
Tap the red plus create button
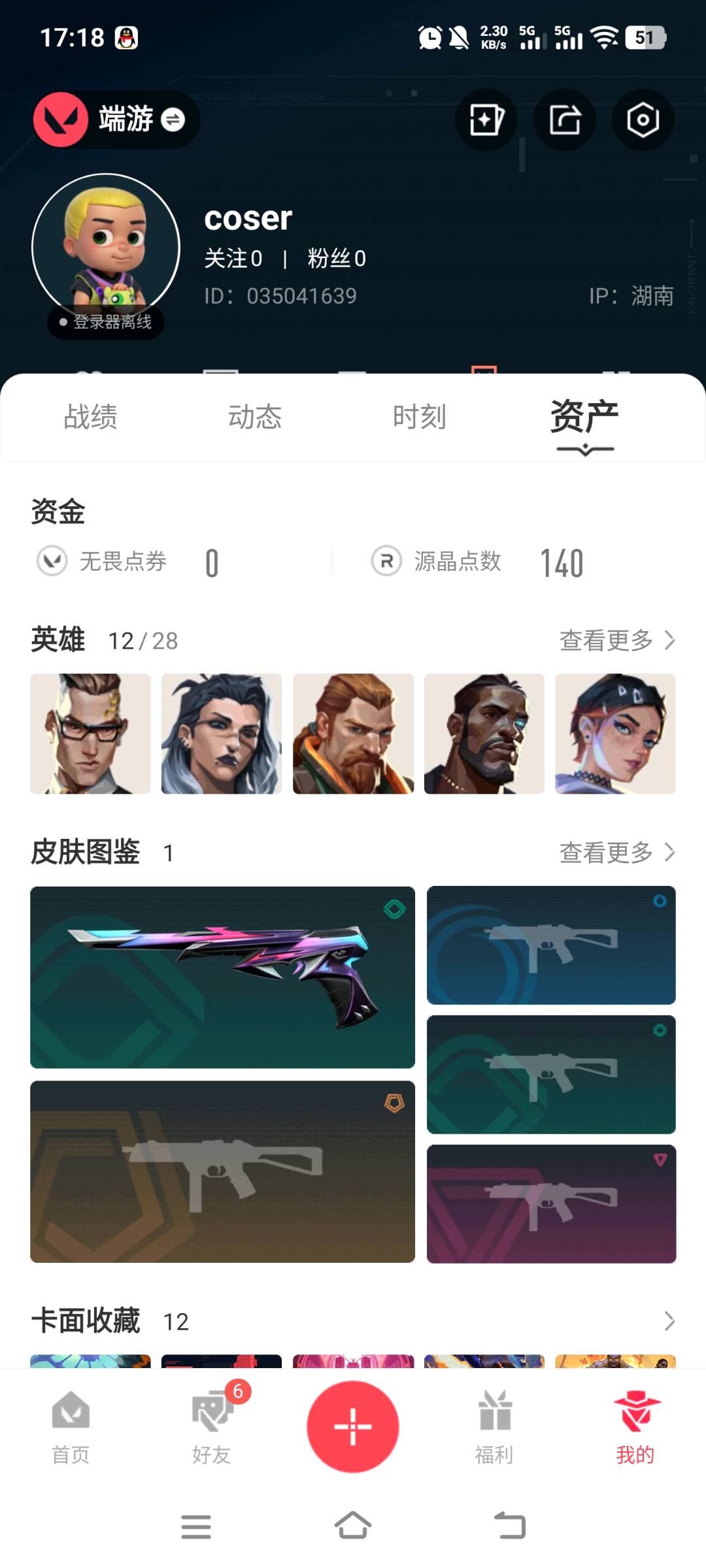pyautogui.click(x=353, y=1426)
